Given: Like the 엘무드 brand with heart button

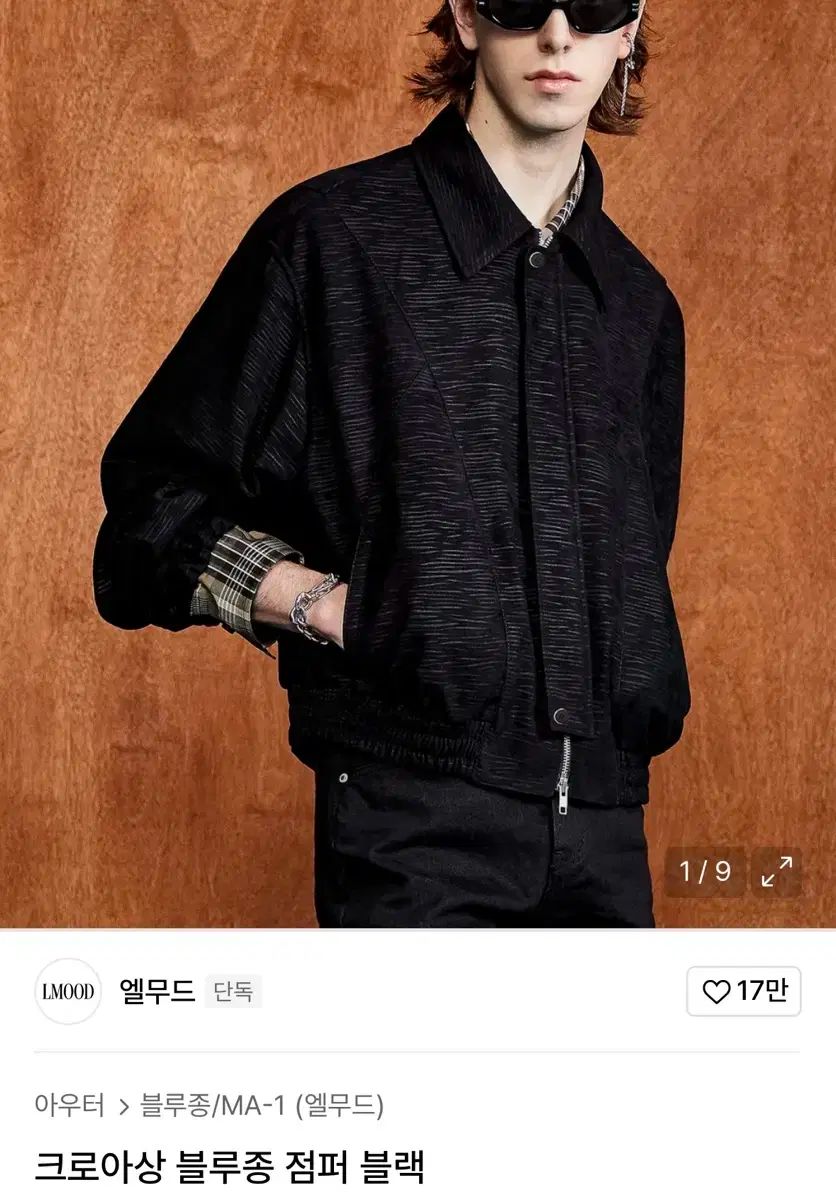Looking at the screenshot, I should pyautogui.click(x=743, y=991).
